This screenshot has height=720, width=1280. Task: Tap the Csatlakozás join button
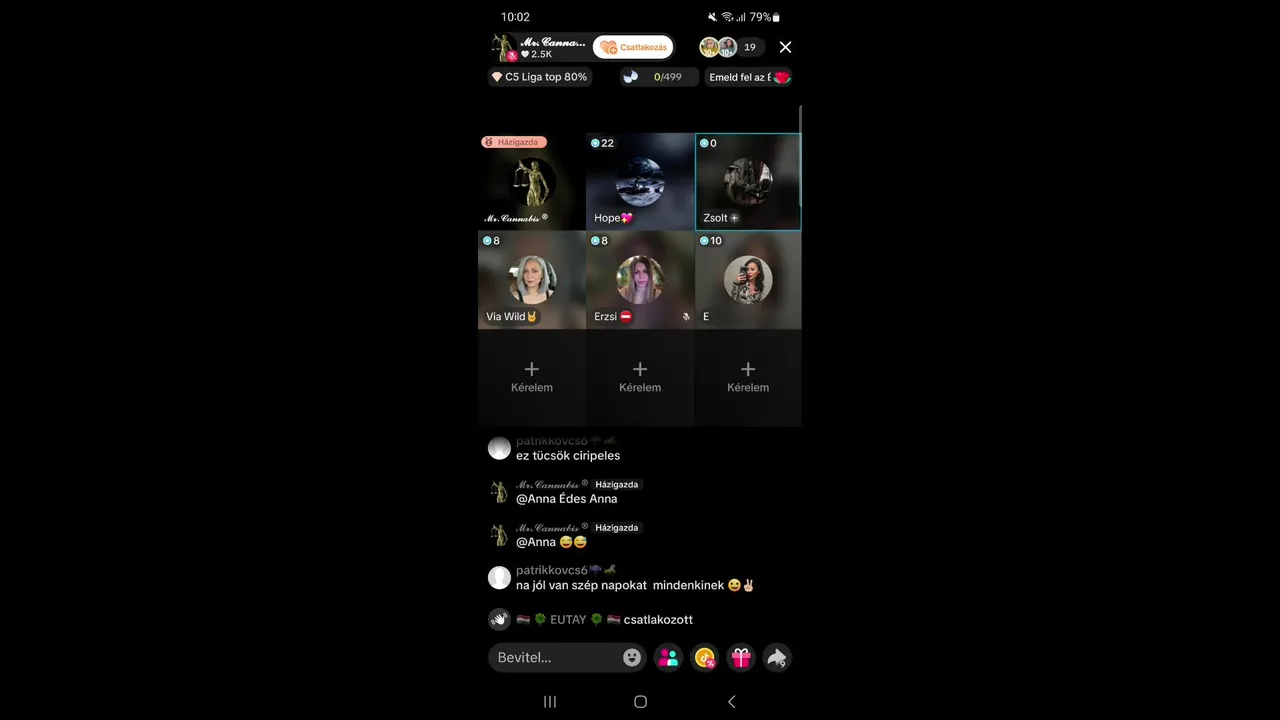coord(633,47)
